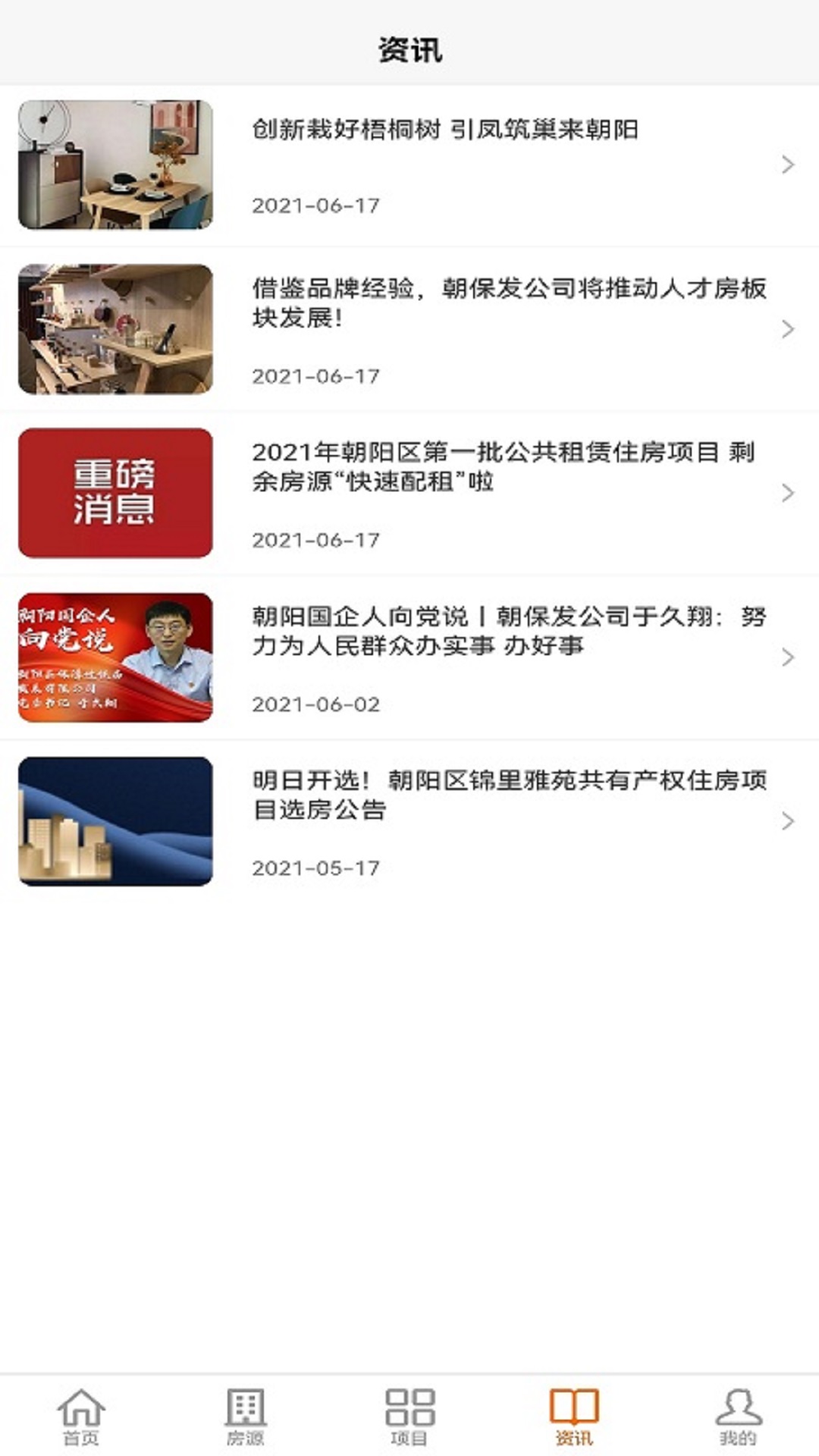819x1456 pixels.
Task: Tap the dining room photo thumbnail
Action: (x=115, y=163)
